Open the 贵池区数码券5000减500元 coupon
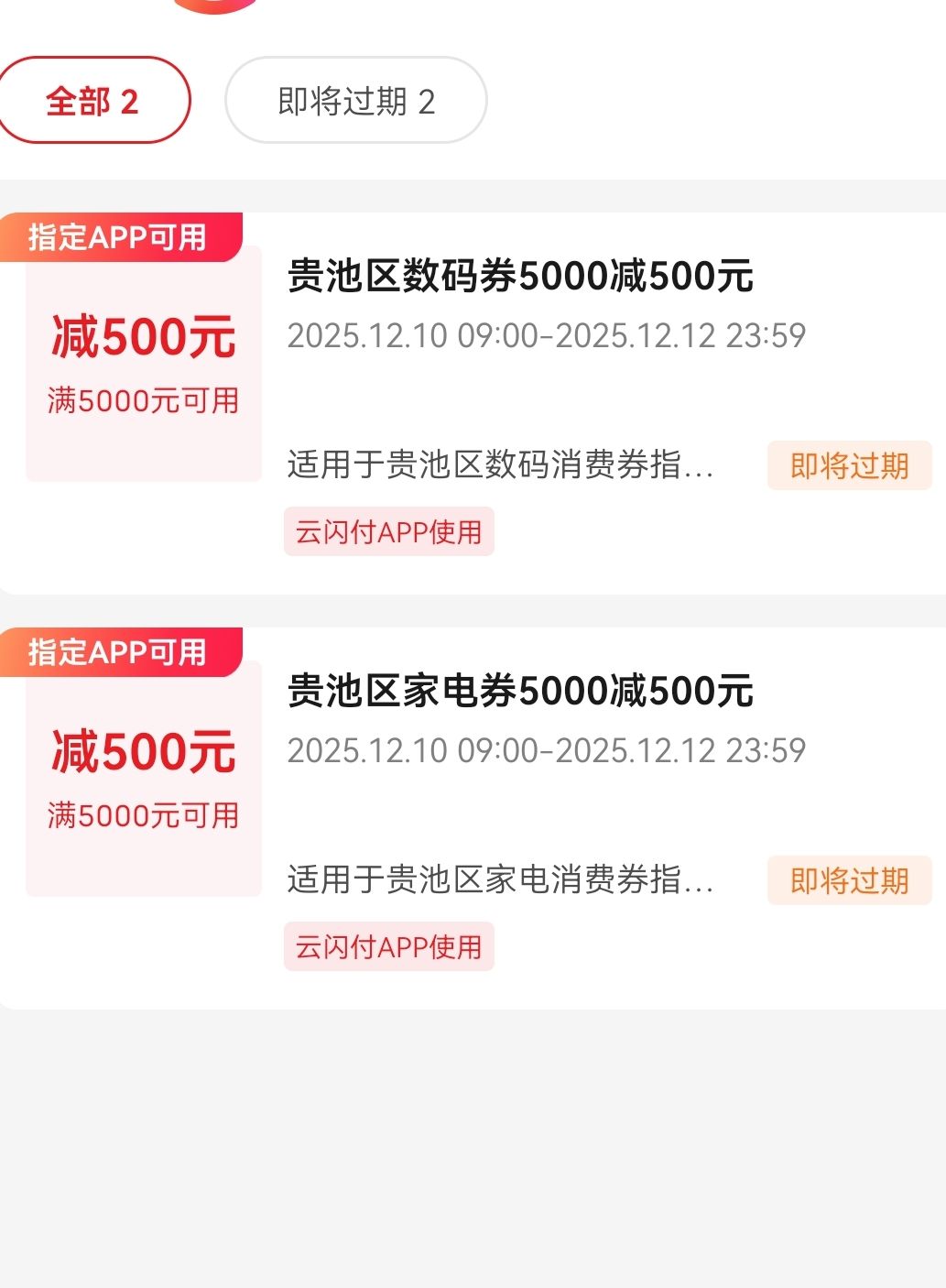Screen dimensions: 946x1288 click(519, 277)
